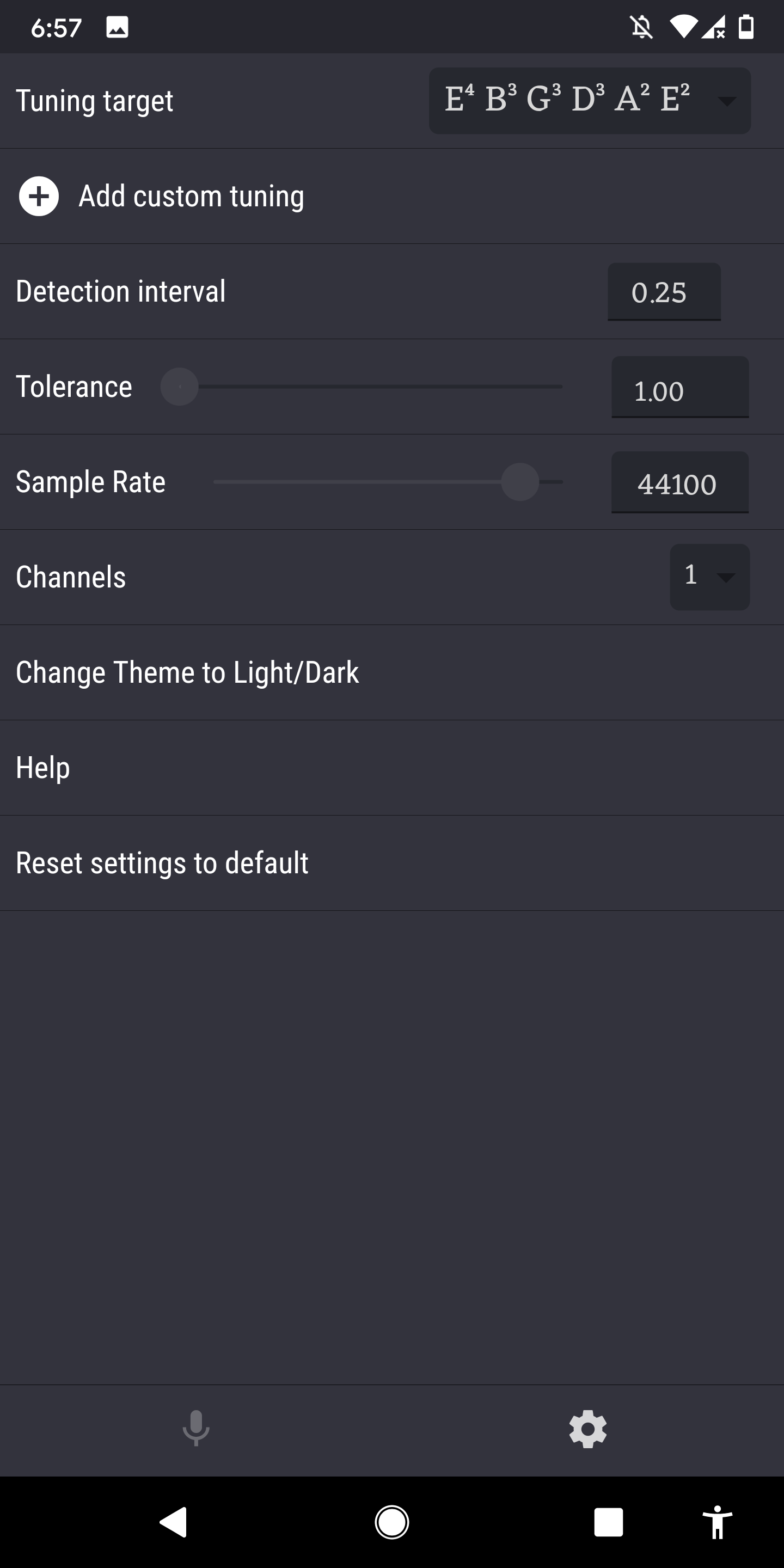The height and width of the screenshot is (1568, 784).
Task: Open the Tuning target dropdown
Action: click(589, 100)
